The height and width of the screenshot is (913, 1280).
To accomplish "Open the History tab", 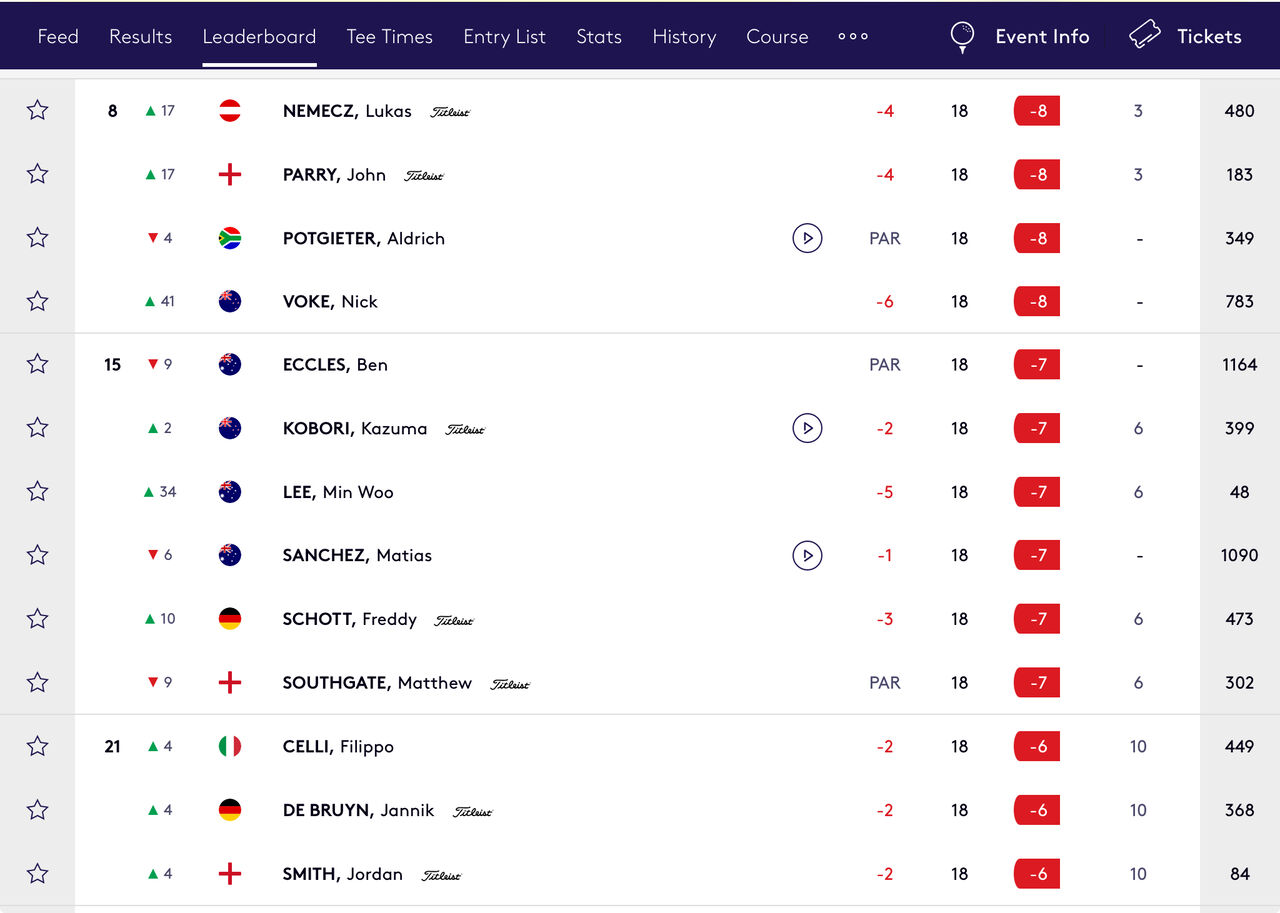I will pos(684,36).
